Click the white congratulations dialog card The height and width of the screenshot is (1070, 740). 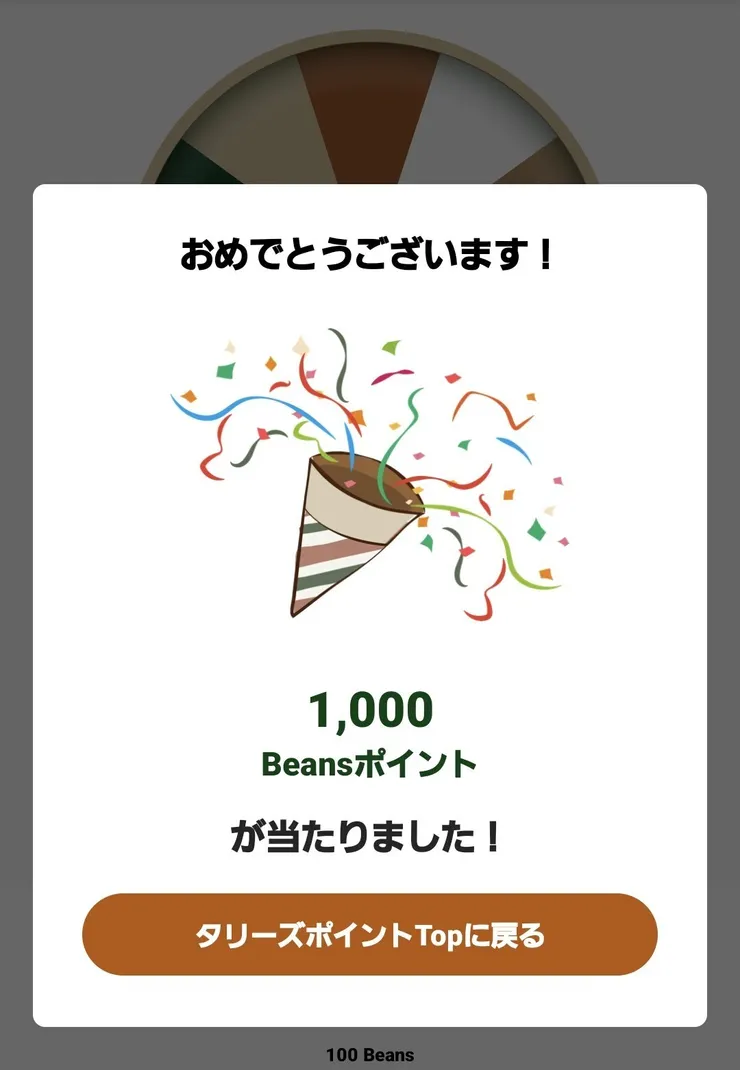370,600
